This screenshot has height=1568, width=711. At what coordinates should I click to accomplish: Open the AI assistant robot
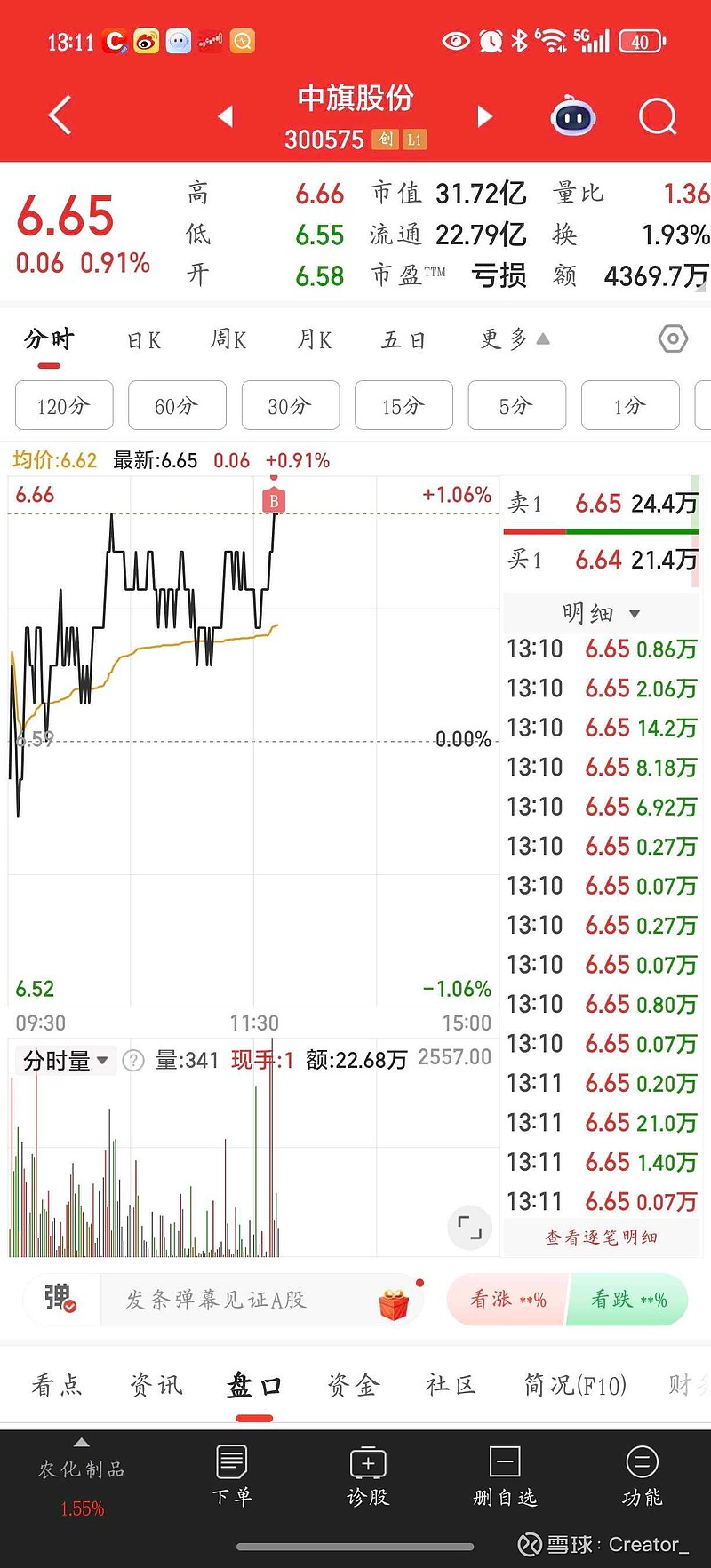click(x=573, y=116)
